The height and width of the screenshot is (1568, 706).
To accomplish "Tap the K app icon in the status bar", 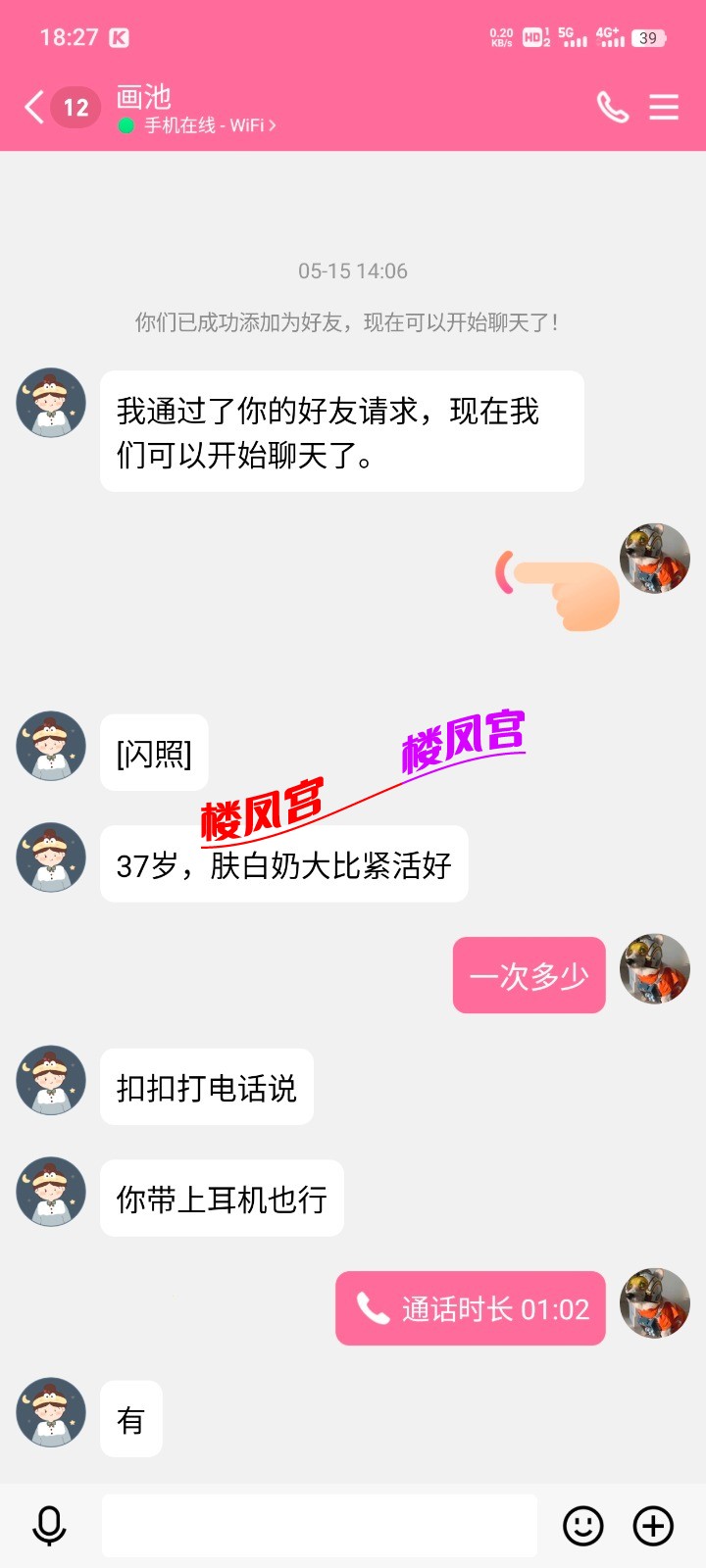I will tap(120, 37).
